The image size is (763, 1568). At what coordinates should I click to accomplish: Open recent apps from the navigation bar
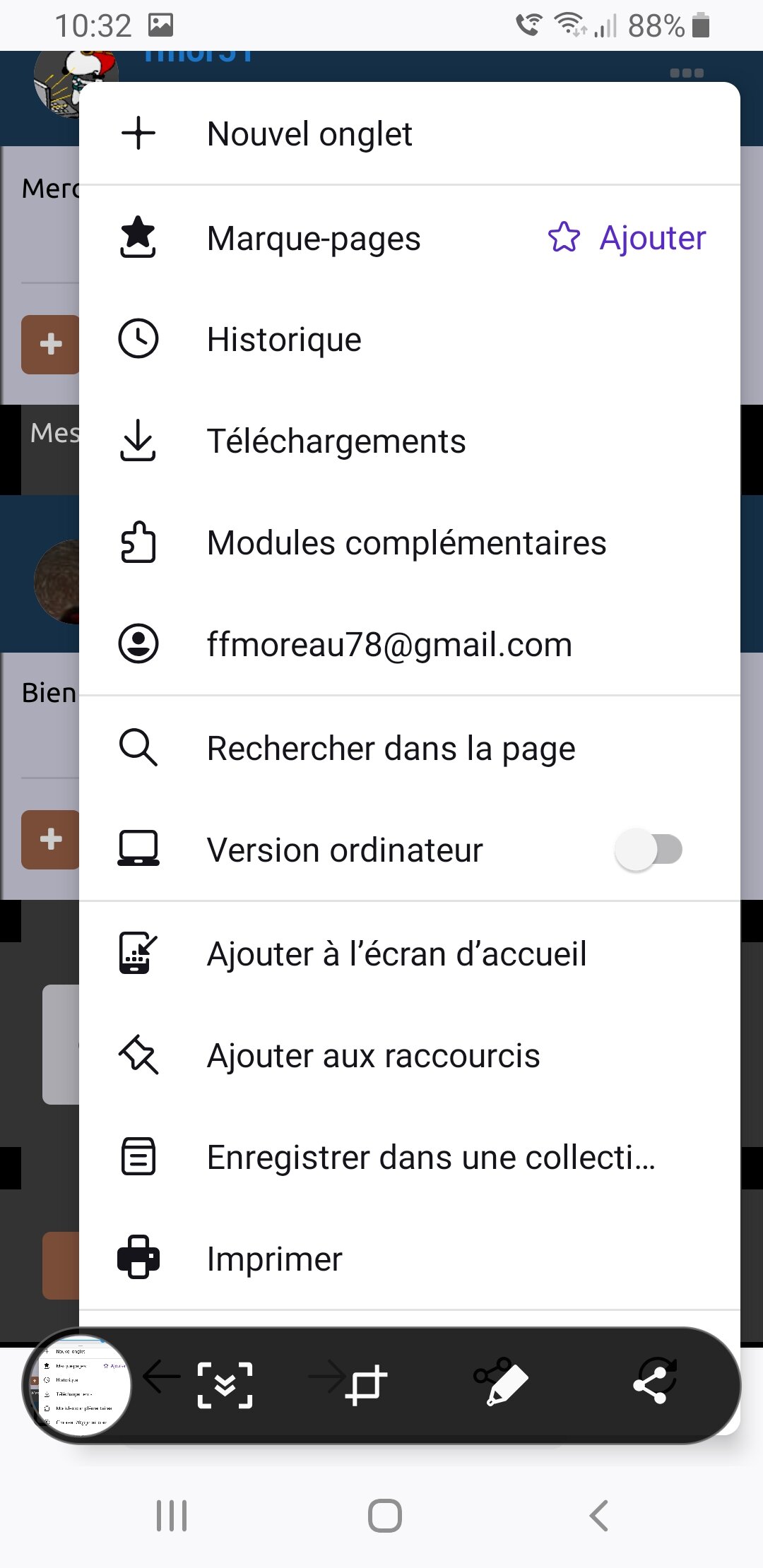(172, 1516)
